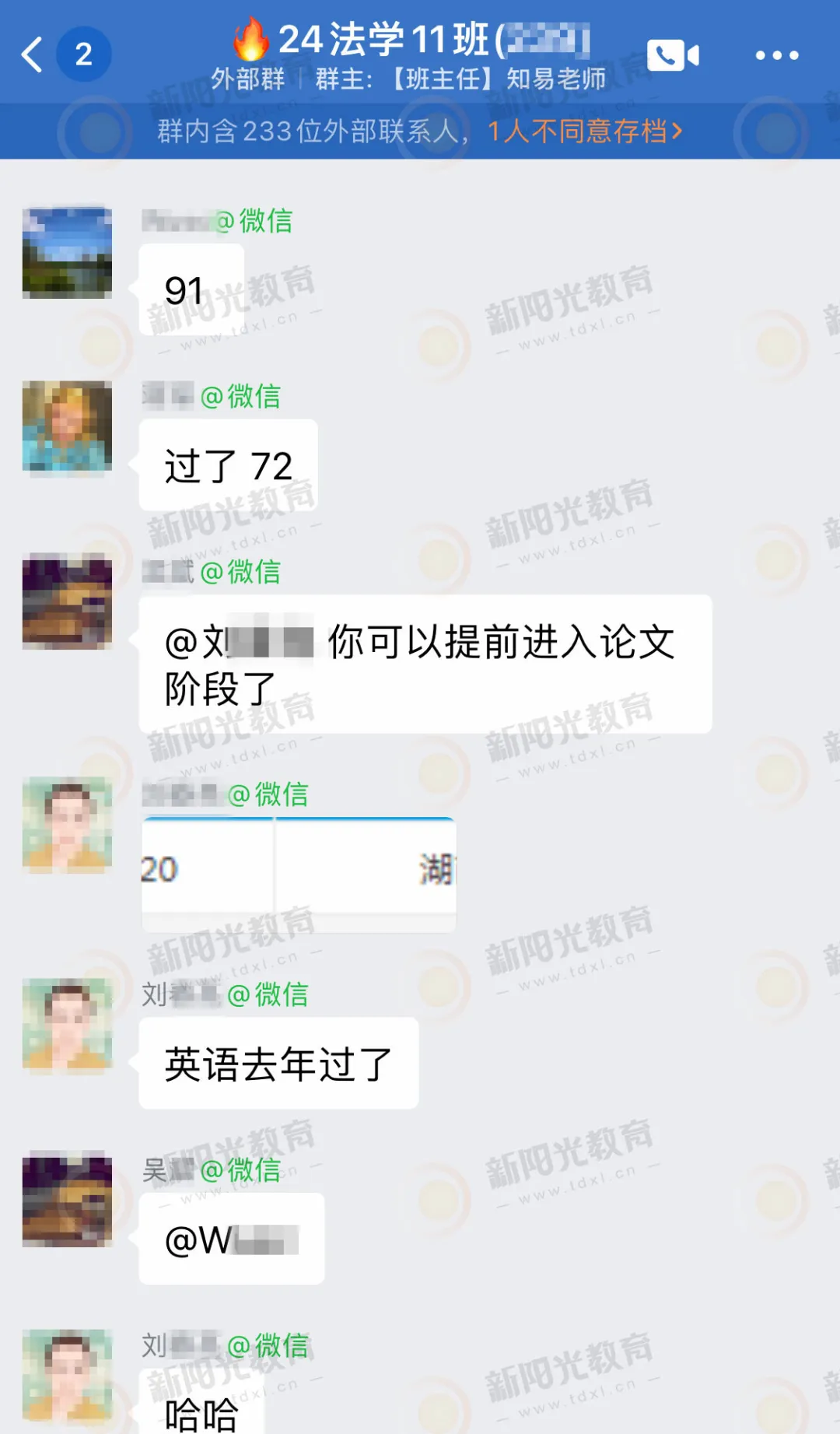Open the group chat overflow menu
Screen dimensions: 840x1434
776,55
